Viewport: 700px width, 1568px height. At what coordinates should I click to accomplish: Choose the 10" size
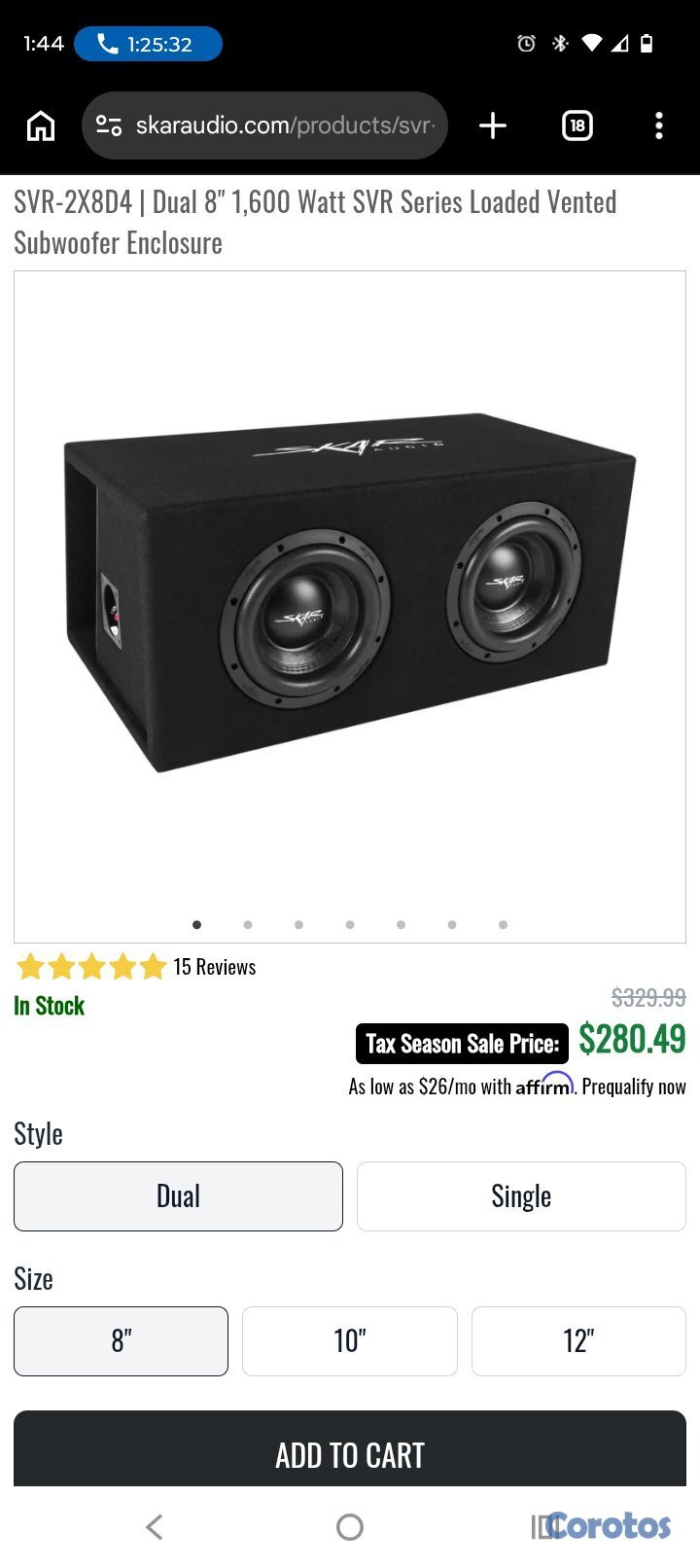point(349,1341)
